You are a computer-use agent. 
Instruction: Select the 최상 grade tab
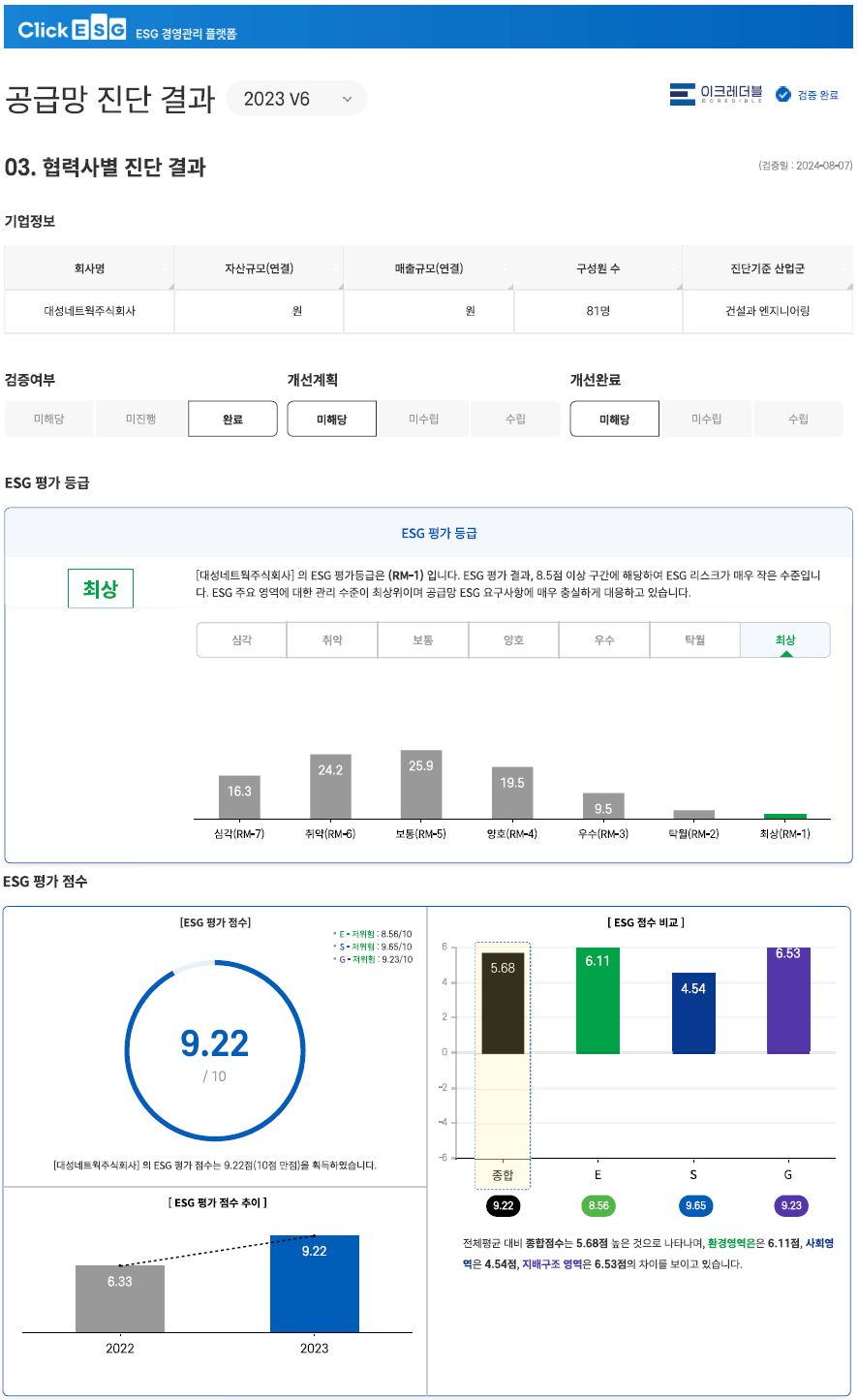[785, 640]
